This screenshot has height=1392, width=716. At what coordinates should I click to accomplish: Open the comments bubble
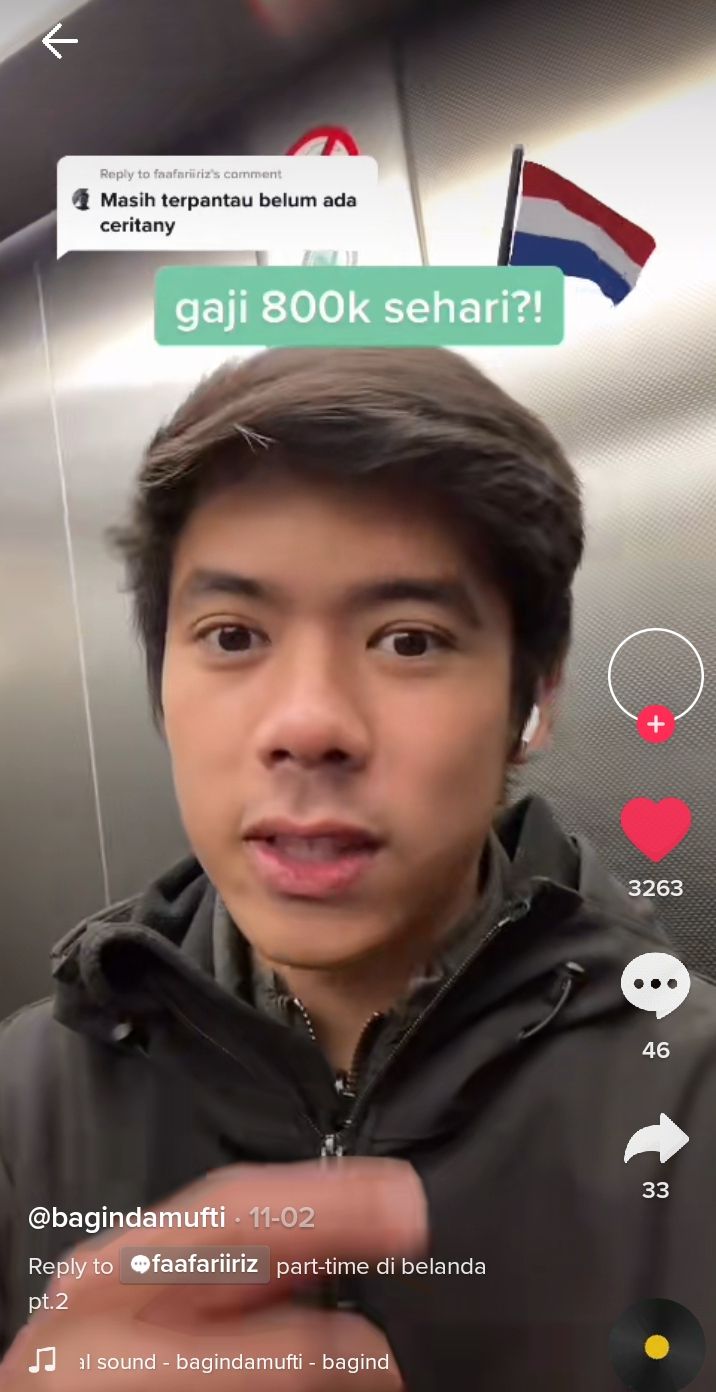click(655, 986)
